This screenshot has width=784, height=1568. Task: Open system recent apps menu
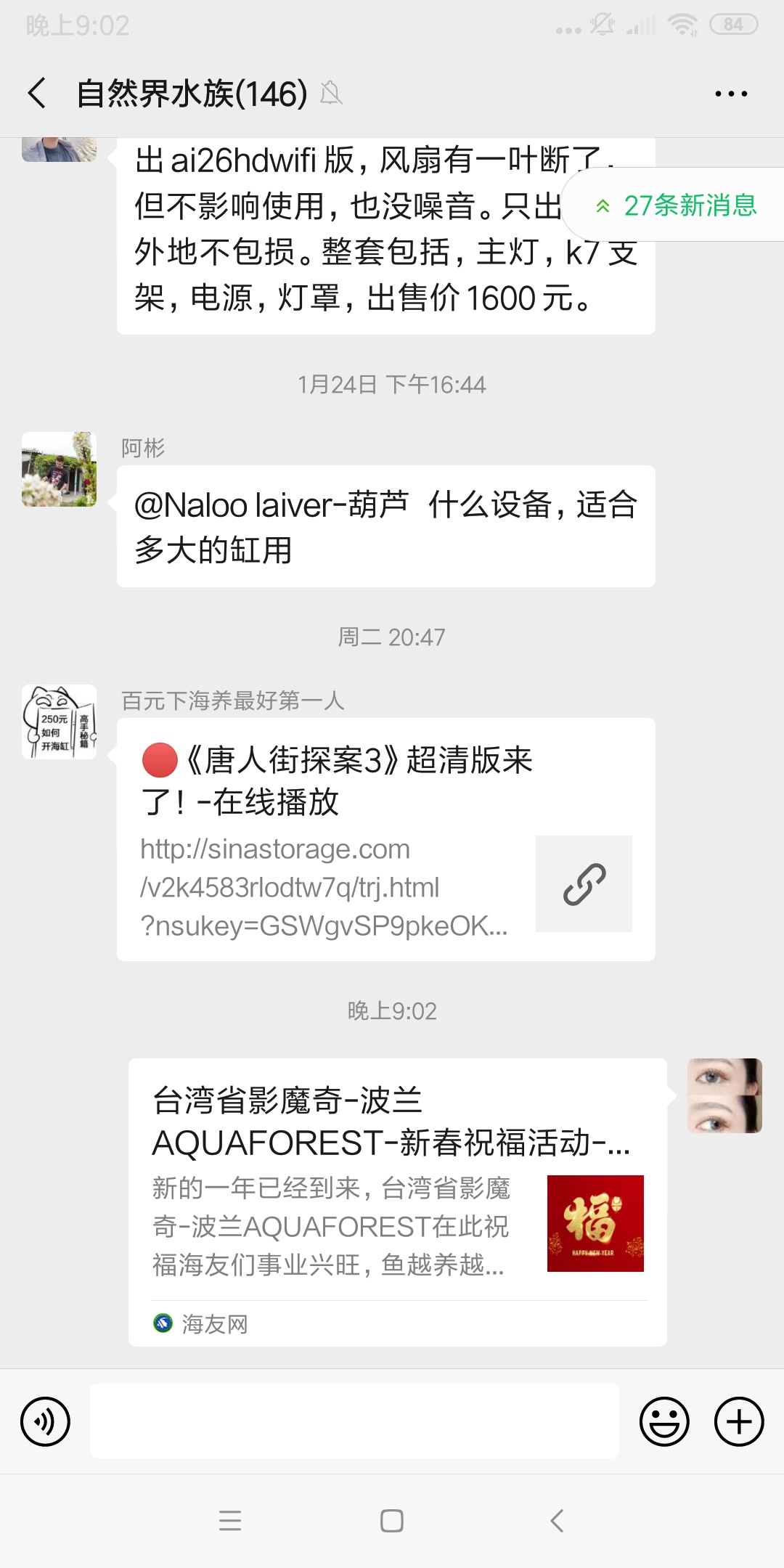pyautogui.click(x=230, y=1521)
